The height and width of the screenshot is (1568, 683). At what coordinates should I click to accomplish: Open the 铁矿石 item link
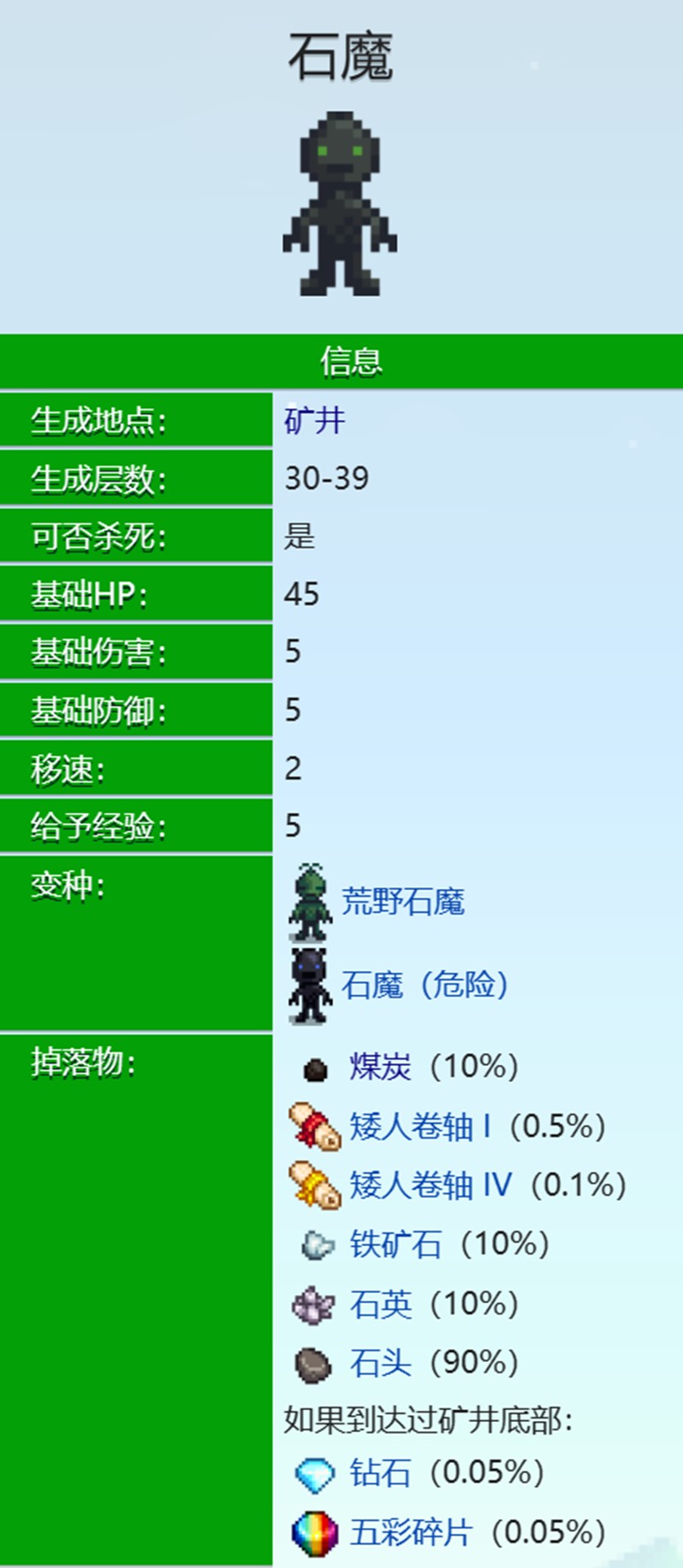[x=395, y=1244]
